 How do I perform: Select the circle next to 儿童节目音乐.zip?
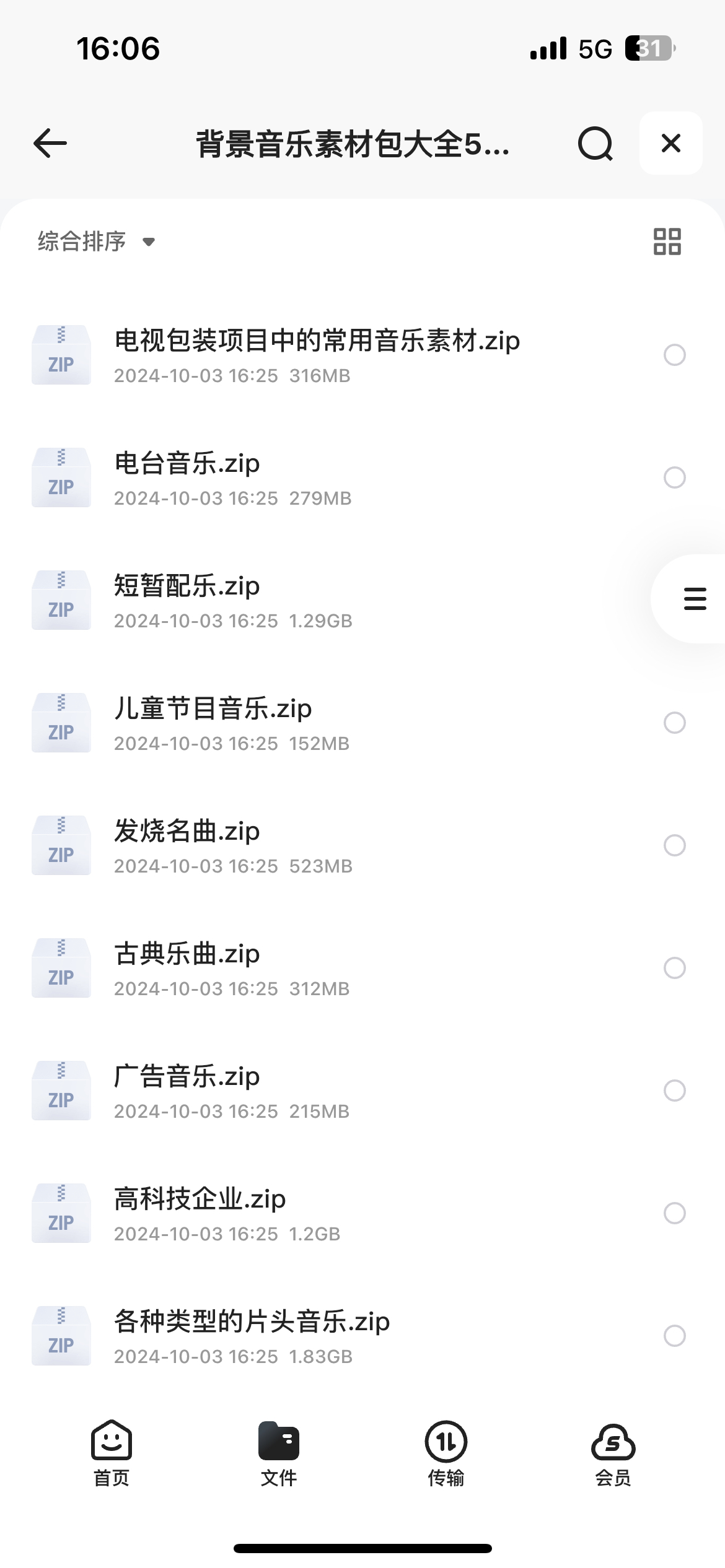click(674, 723)
